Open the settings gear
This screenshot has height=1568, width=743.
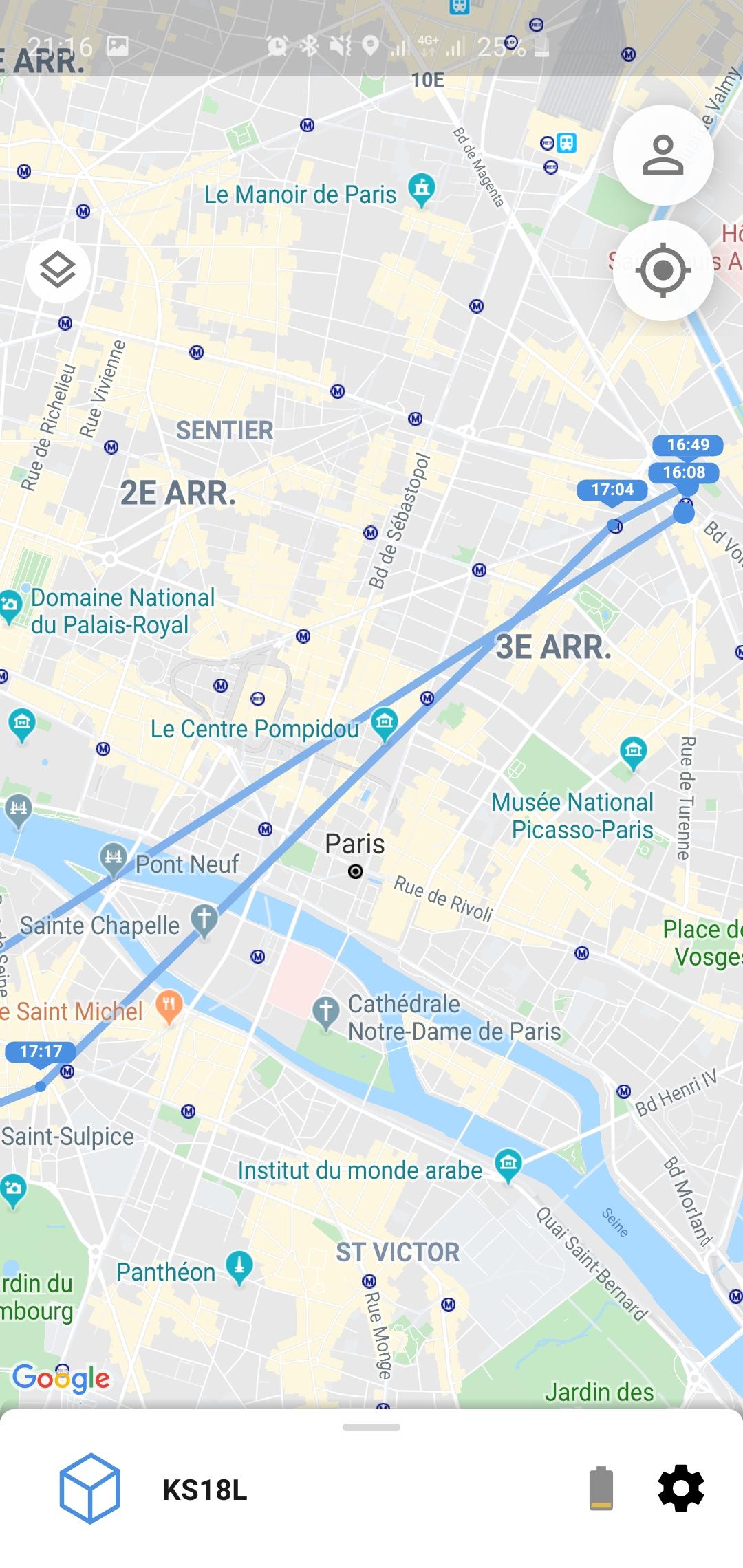click(x=680, y=1488)
